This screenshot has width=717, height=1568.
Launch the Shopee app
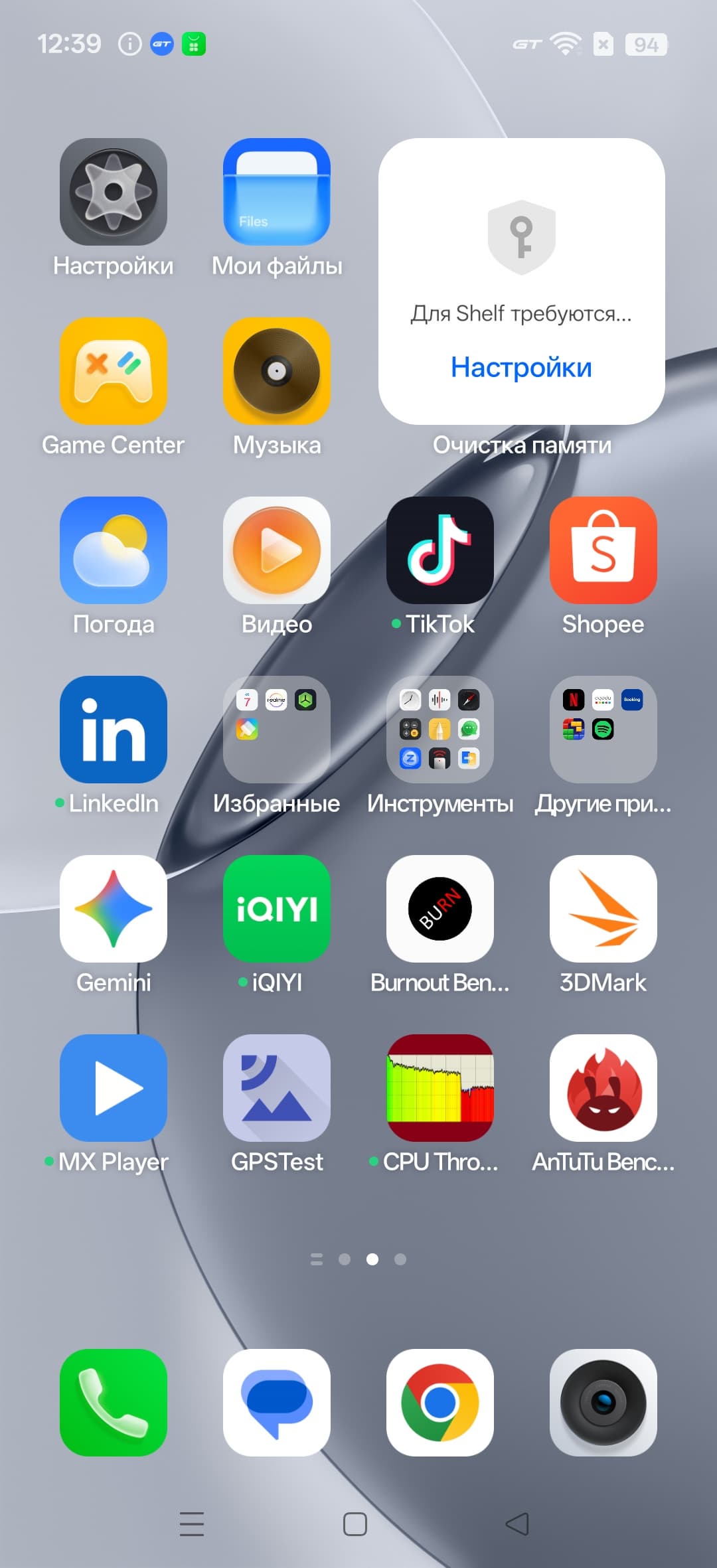point(603,550)
